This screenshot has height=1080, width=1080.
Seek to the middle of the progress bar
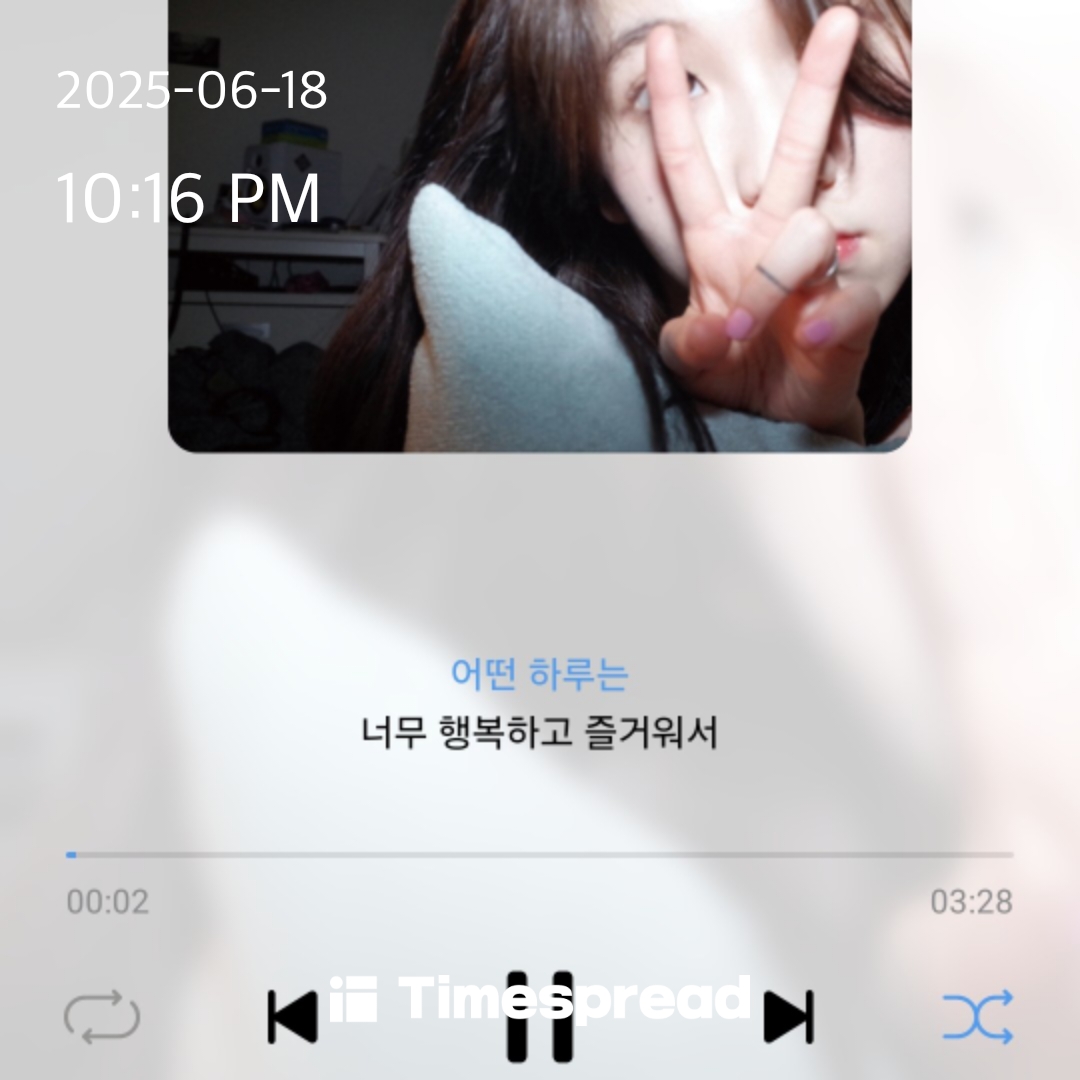coord(540,855)
